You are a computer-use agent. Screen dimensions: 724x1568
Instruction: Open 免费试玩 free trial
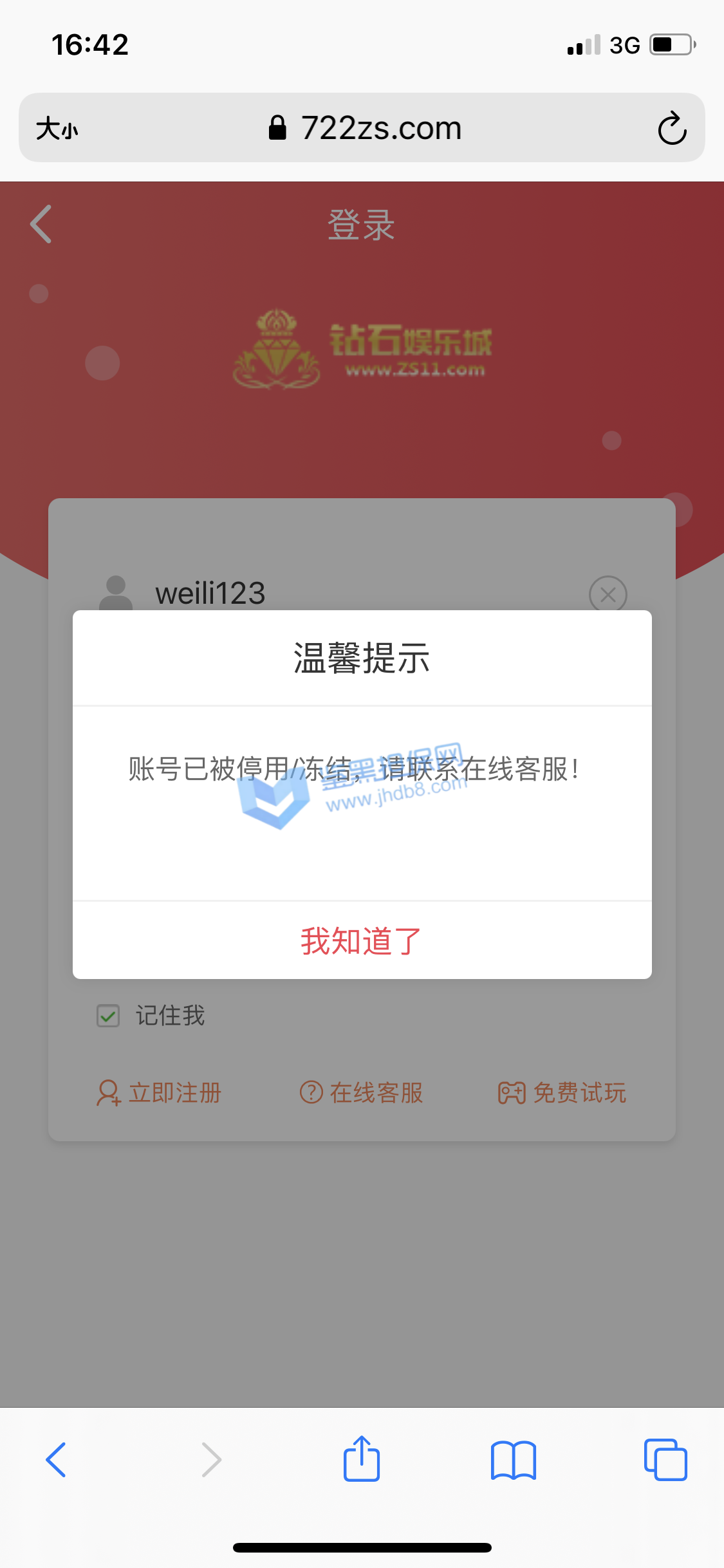tap(562, 1093)
